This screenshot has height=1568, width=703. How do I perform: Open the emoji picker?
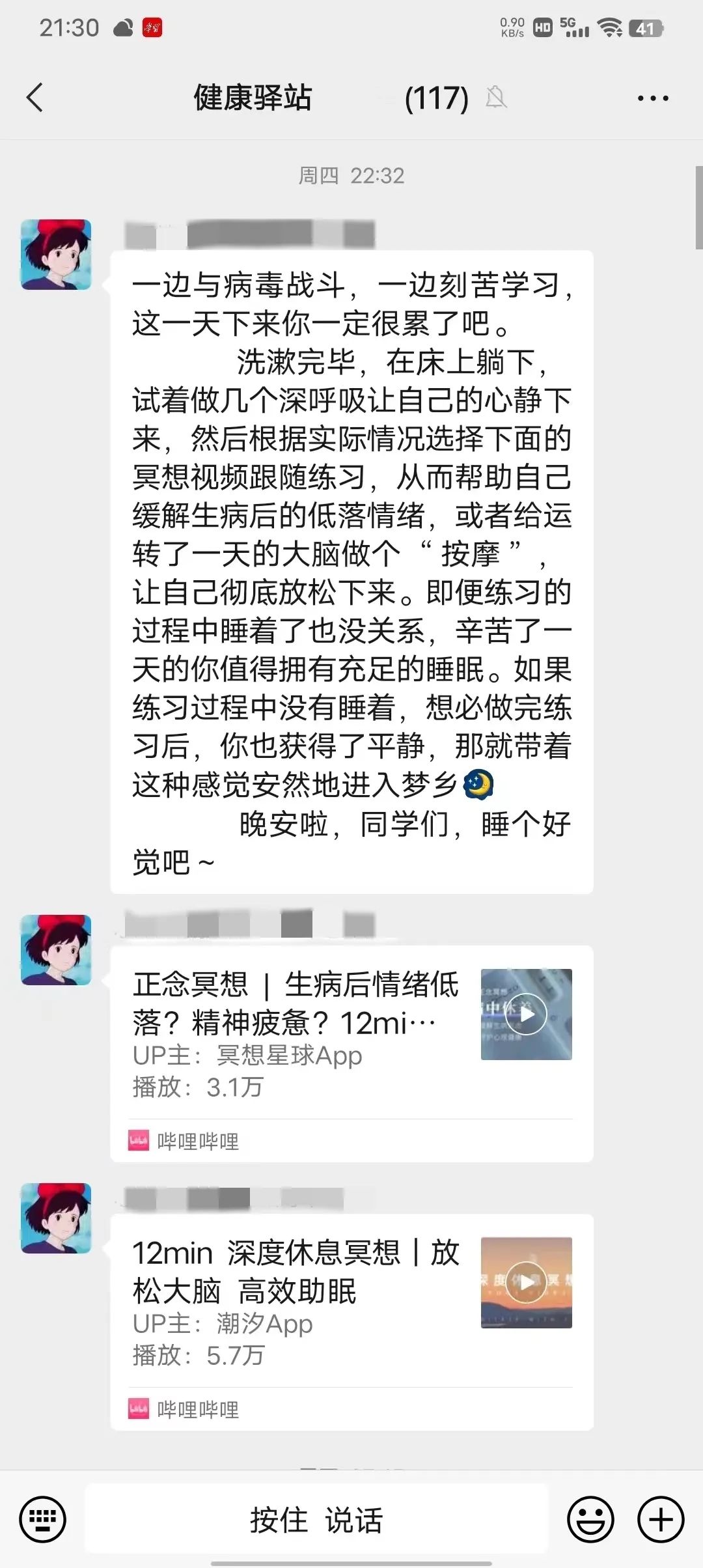pyautogui.click(x=590, y=1520)
